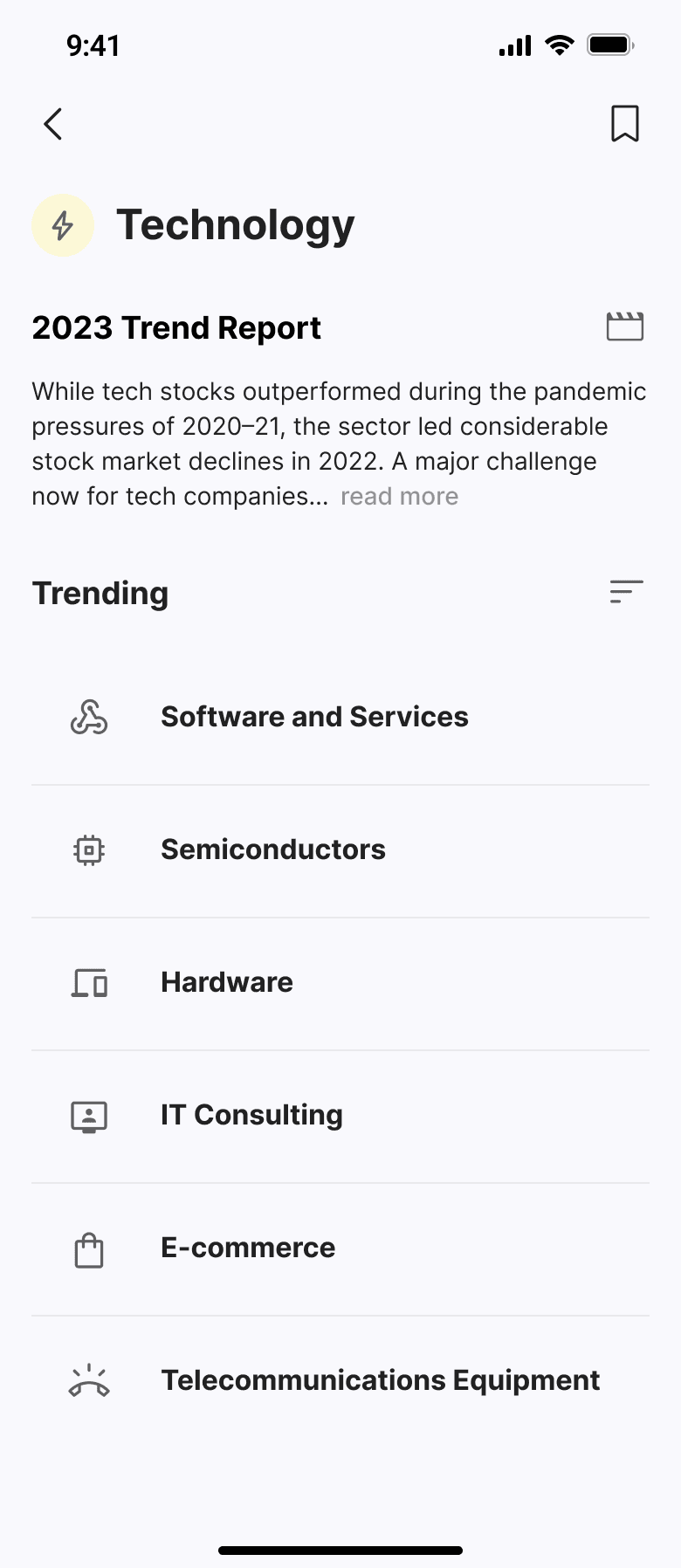View the Hardware category
681x1568 pixels.
pyautogui.click(x=227, y=982)
